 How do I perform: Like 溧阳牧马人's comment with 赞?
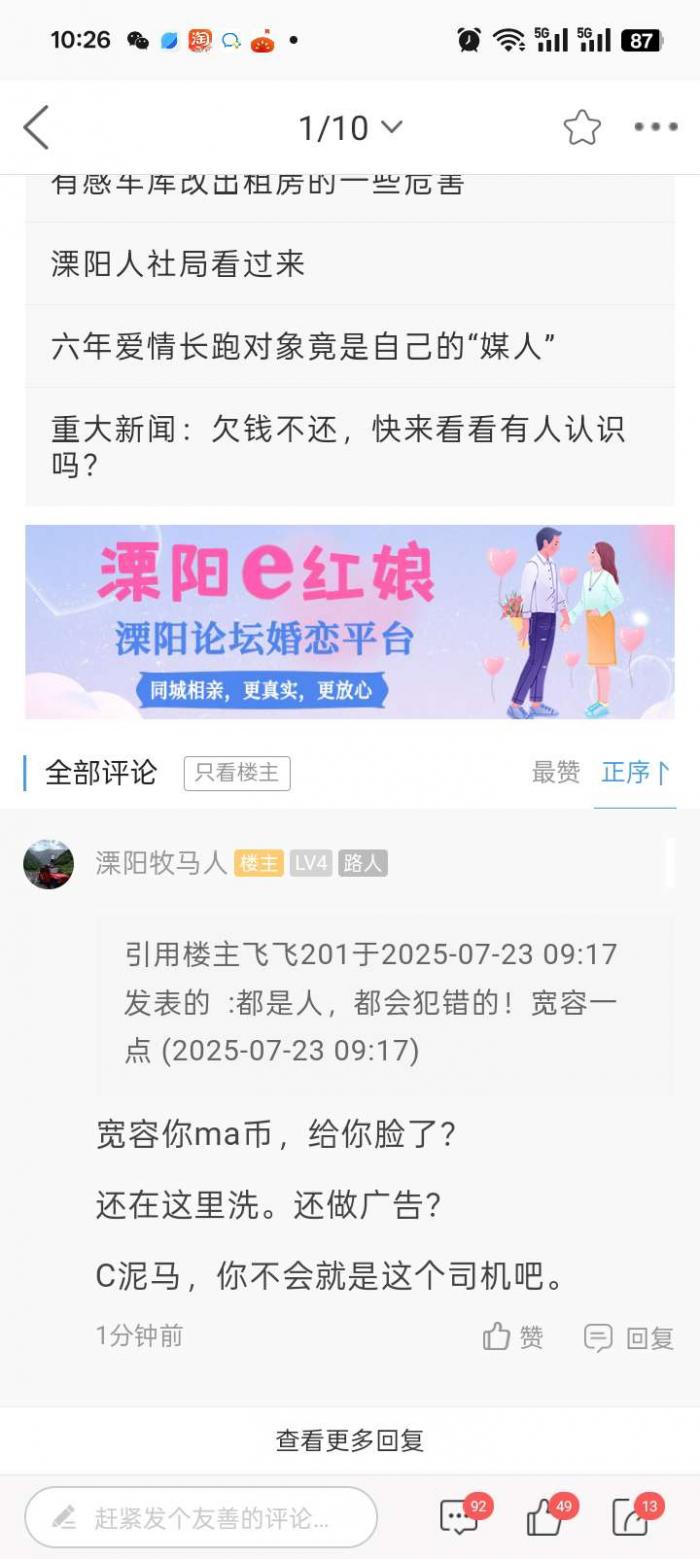coord(513,1337)
